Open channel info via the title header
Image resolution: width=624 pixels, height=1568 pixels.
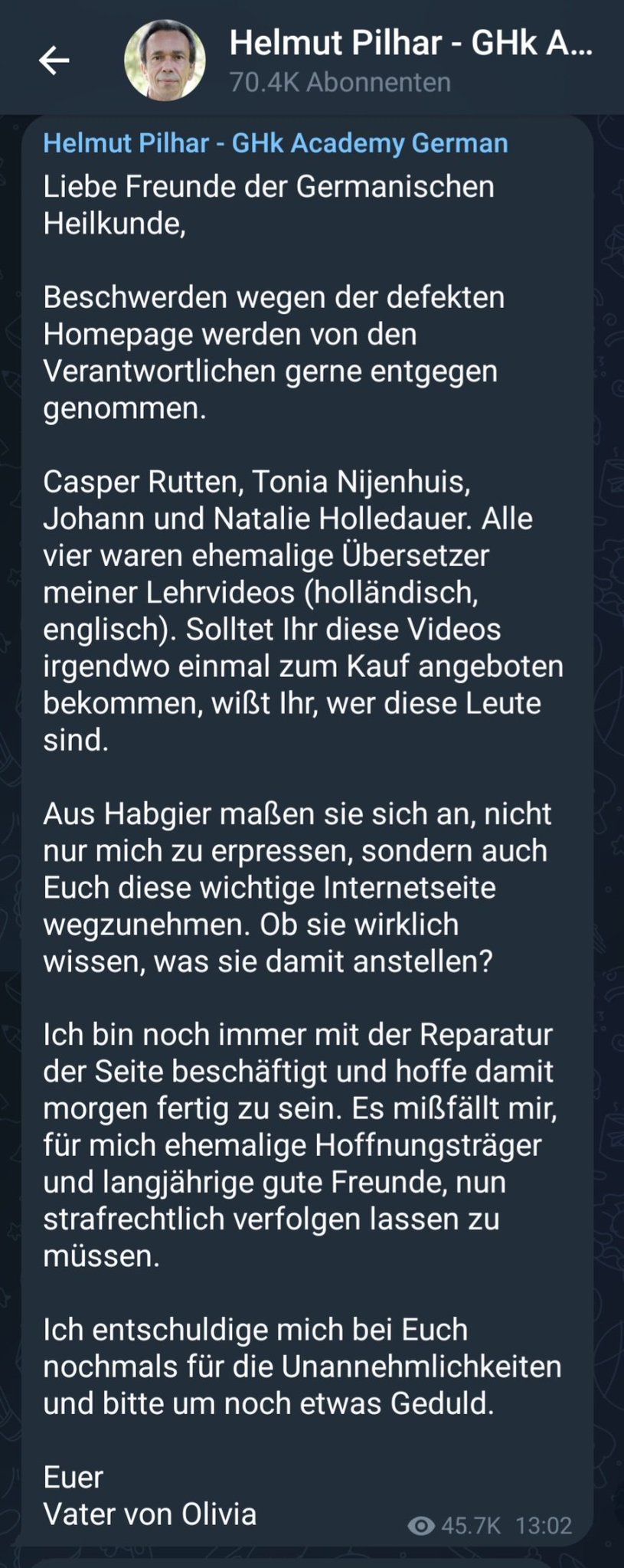pos(410,44)
